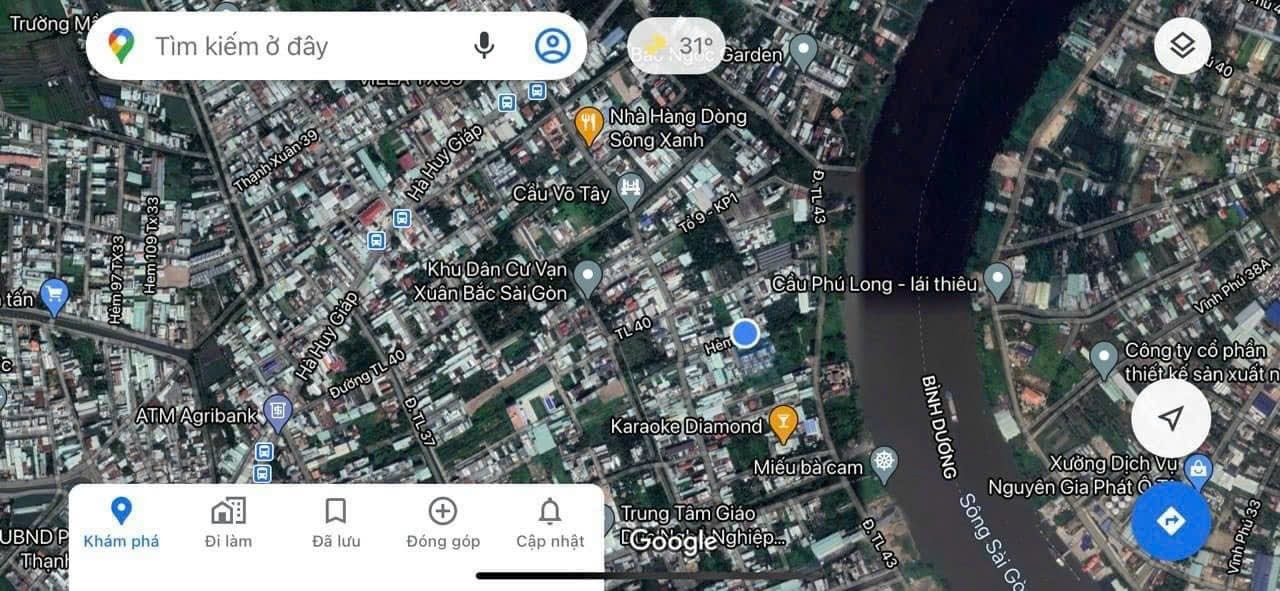Select the Nhà Hàng Dòng Sông Xanh pin
The height and width of the screenshot is (591, 1280).
(589, 126)
